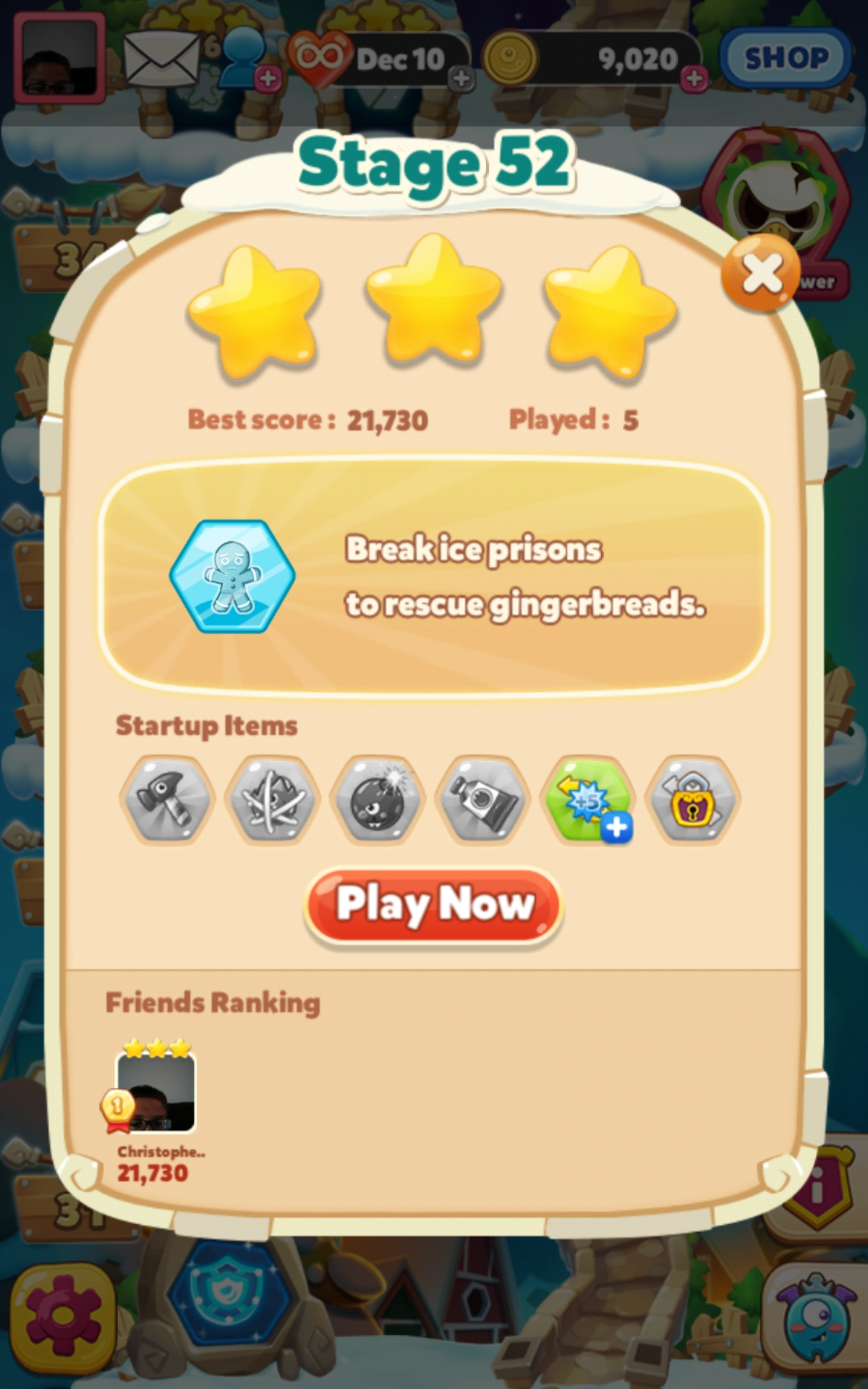Select the black bomb startup item
This screenshot has height=1389, width=868.
[x=377, y=799]
